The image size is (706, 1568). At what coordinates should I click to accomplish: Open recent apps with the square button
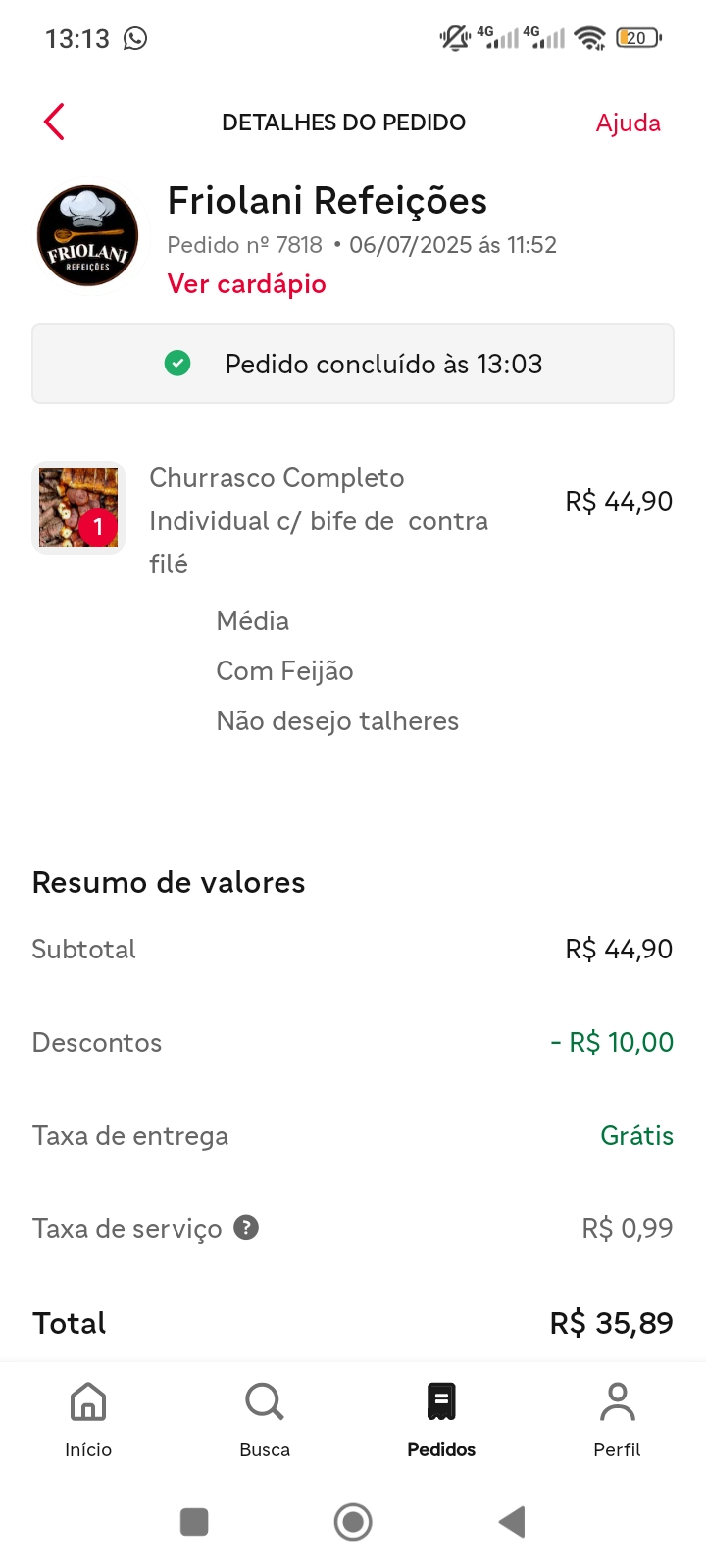tap(194, 1522)
